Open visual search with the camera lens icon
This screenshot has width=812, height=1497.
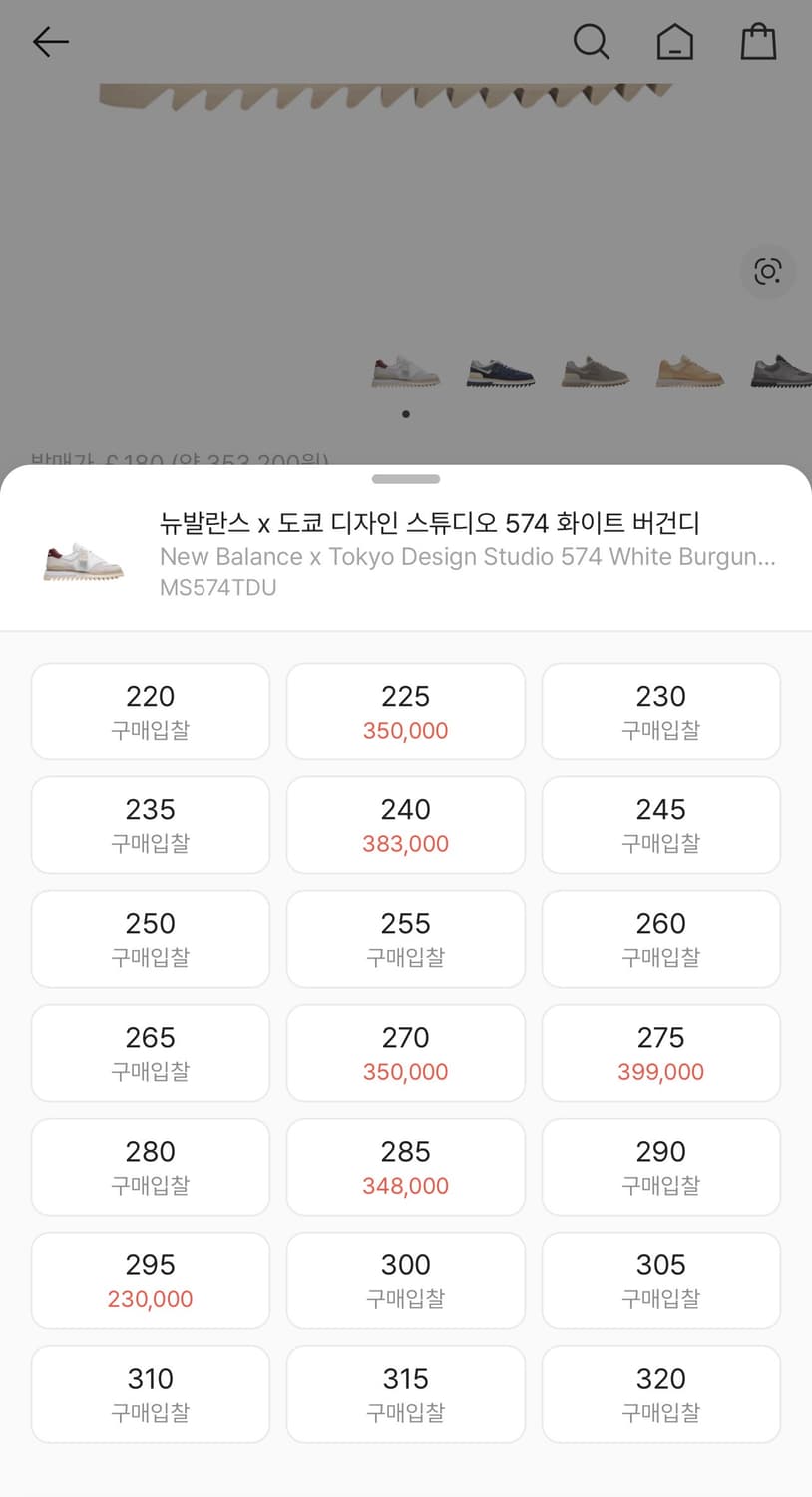pos(767,271)
